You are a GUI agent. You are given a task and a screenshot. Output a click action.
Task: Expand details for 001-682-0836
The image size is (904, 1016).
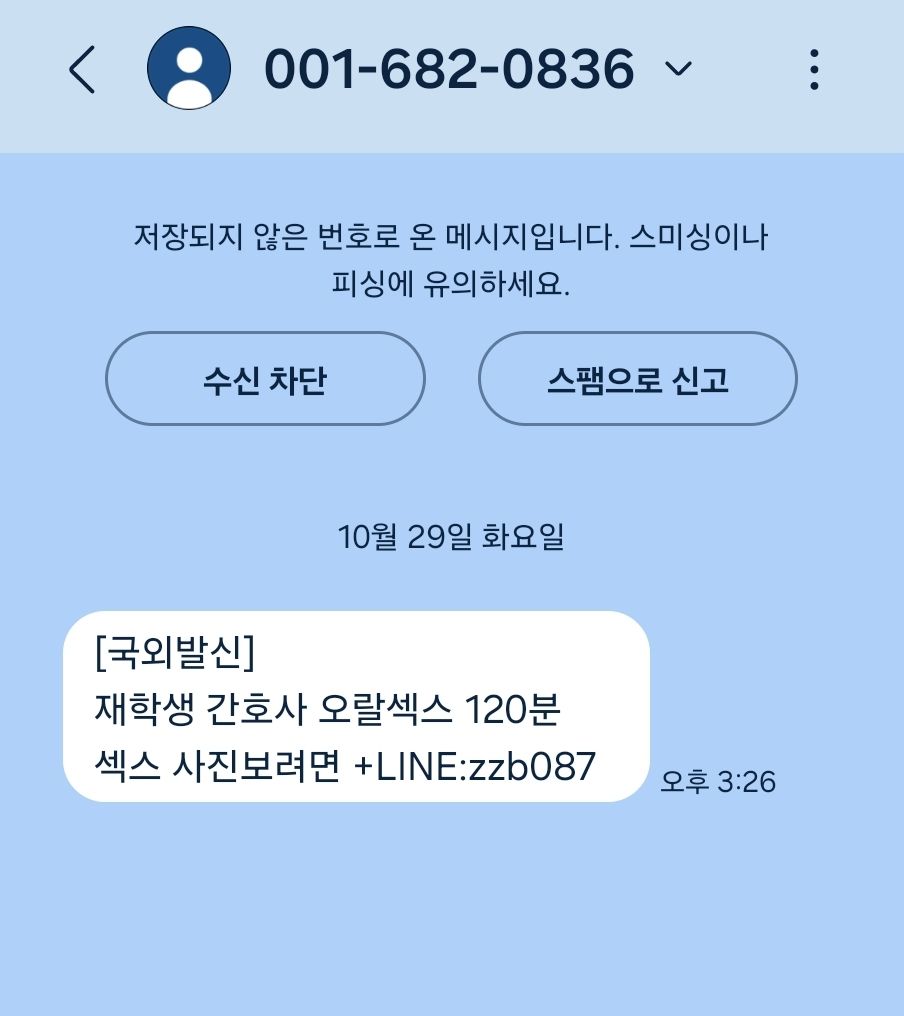[x=678, y=69]
